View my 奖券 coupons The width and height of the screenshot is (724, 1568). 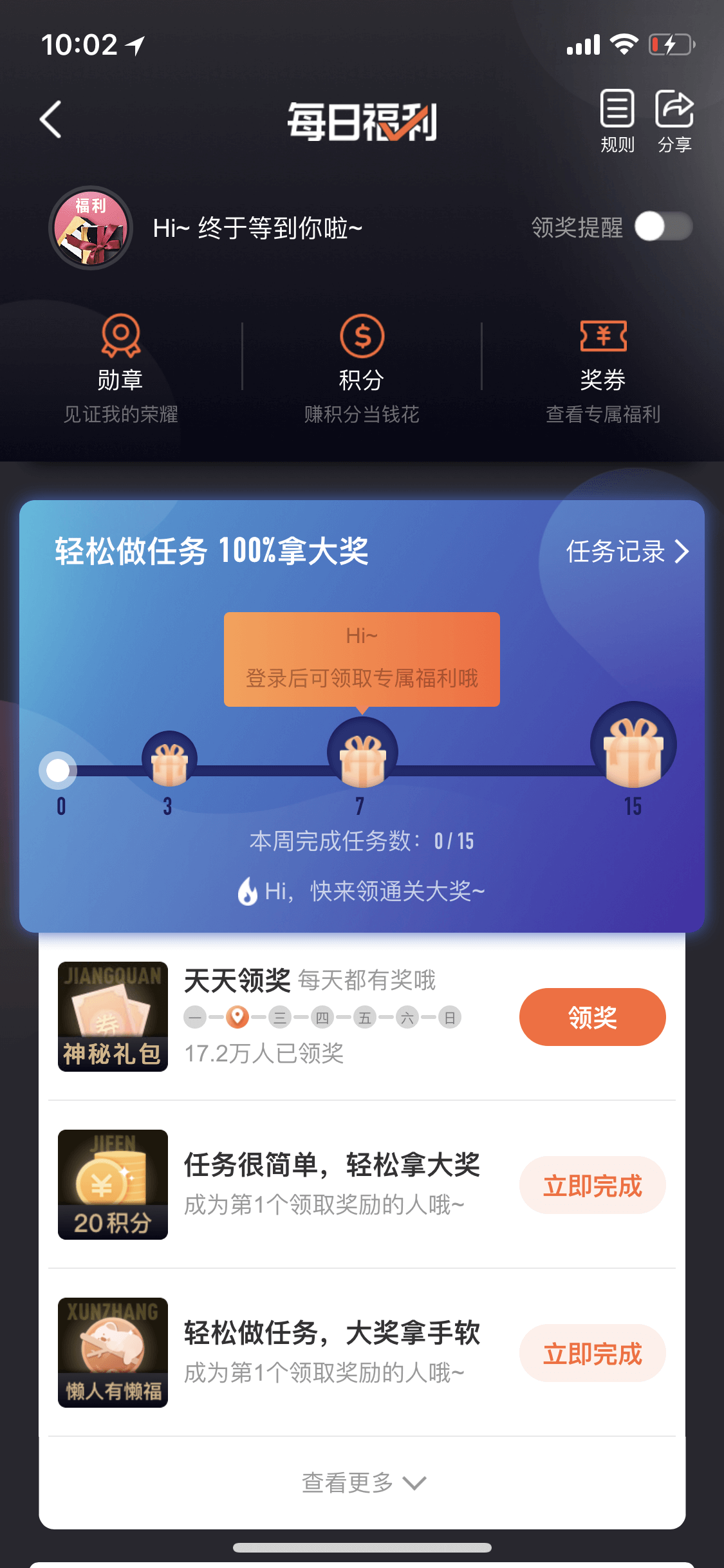click(603, 368)
